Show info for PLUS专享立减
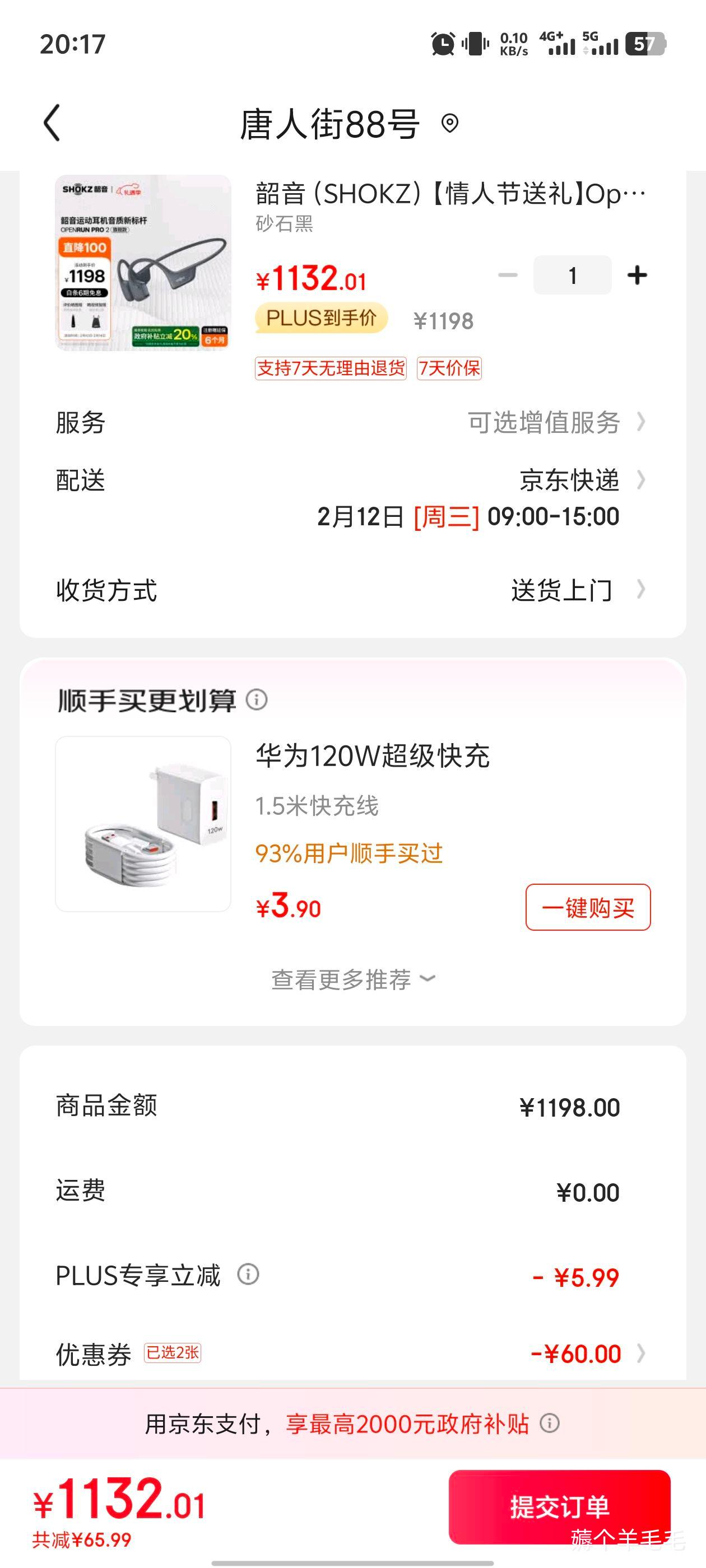706x1568 pixels. (x=248, y=1274)
